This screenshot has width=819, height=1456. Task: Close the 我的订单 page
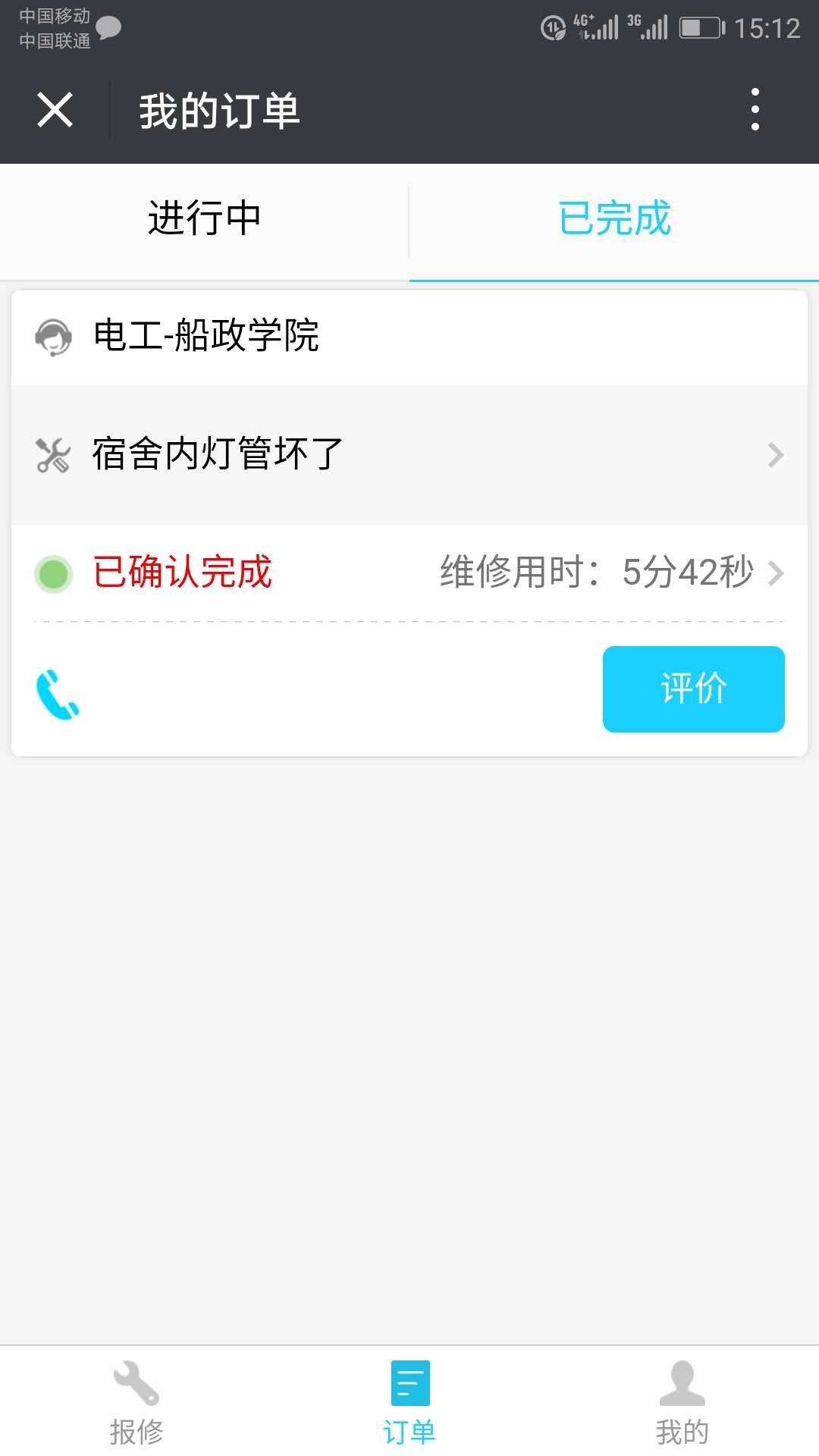pos(55,111)
